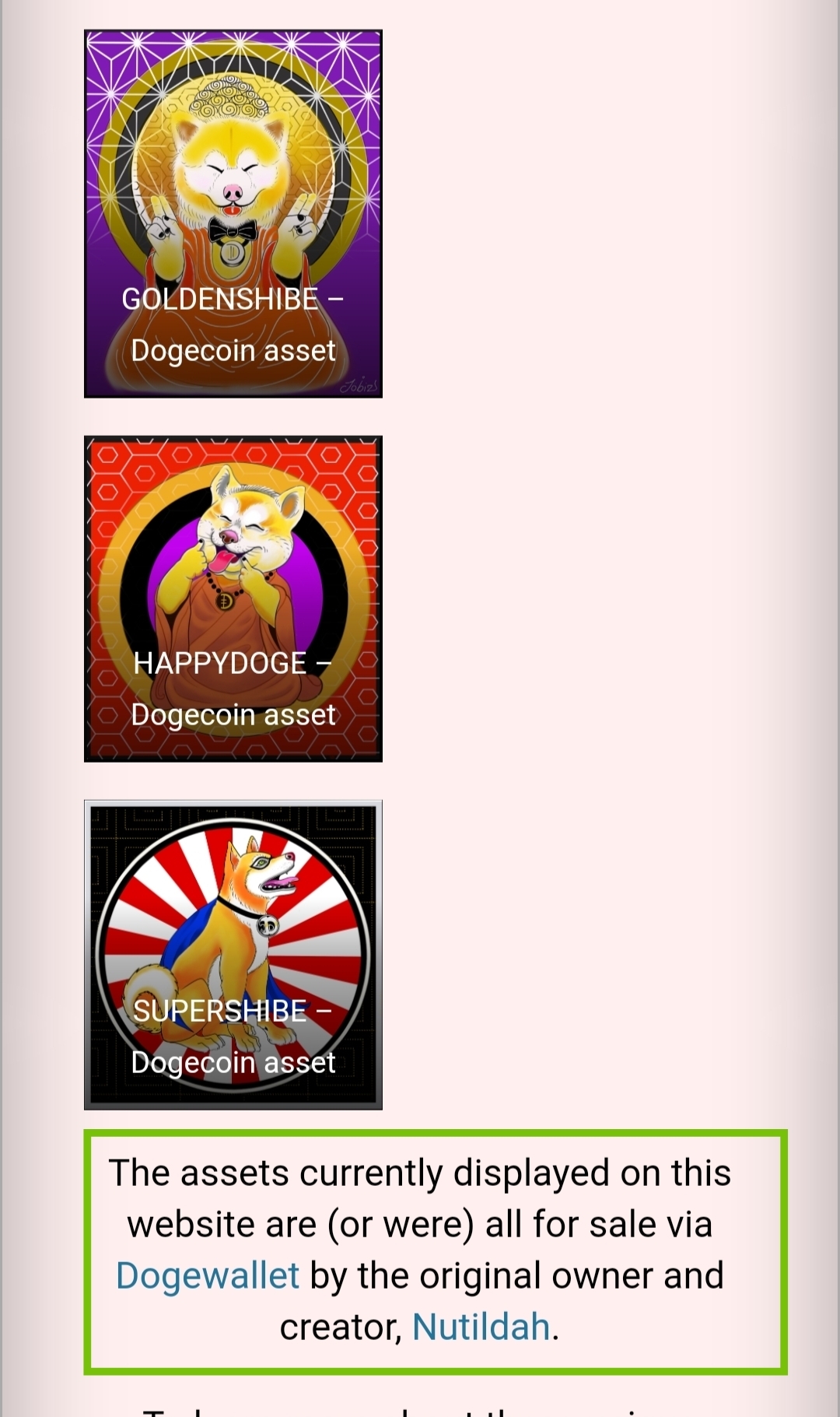Visit creator Nutildah's link

point(481,1327)
